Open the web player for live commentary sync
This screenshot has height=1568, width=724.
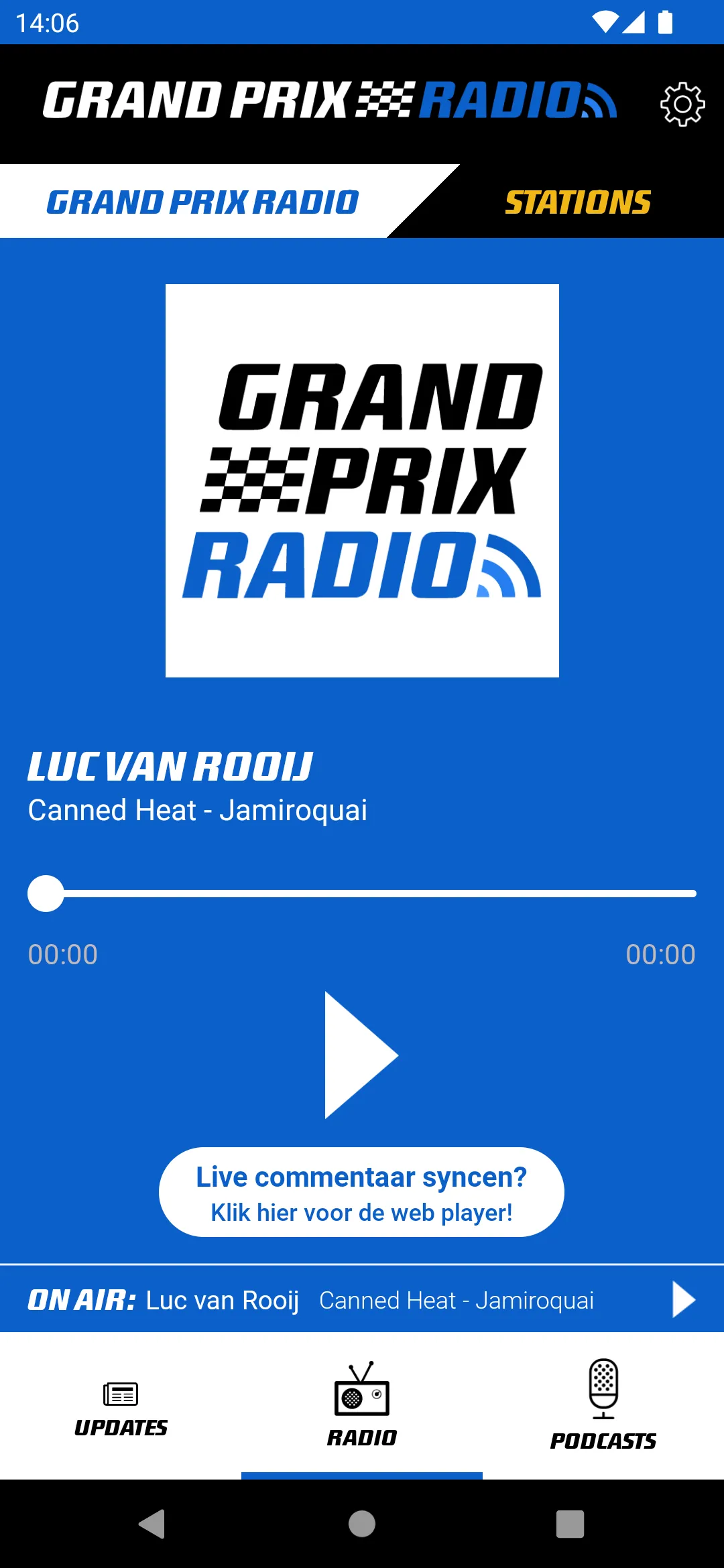(x=361, y=1192)
